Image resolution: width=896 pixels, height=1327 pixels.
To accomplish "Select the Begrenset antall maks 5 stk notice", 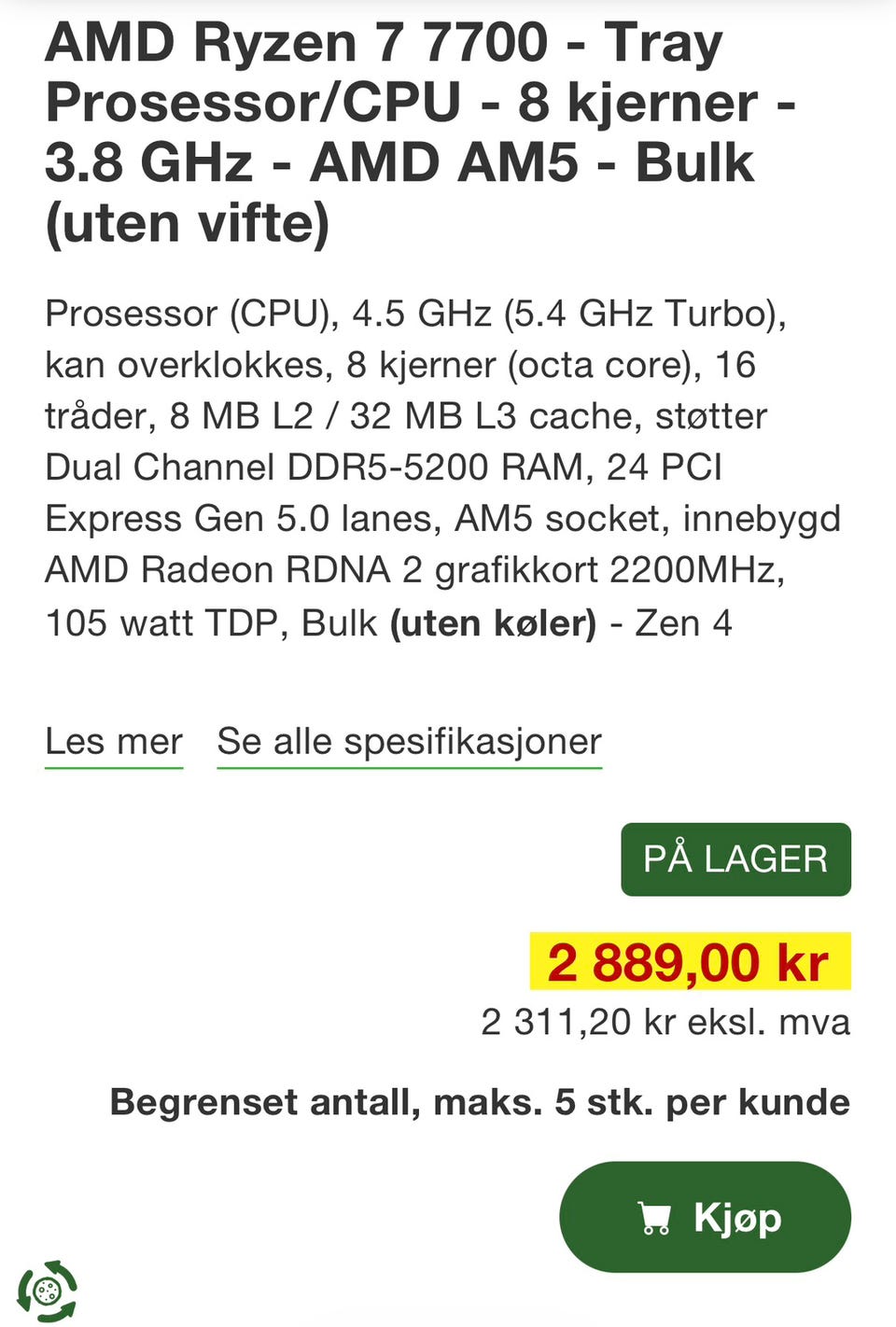I will pos(480,1102).
